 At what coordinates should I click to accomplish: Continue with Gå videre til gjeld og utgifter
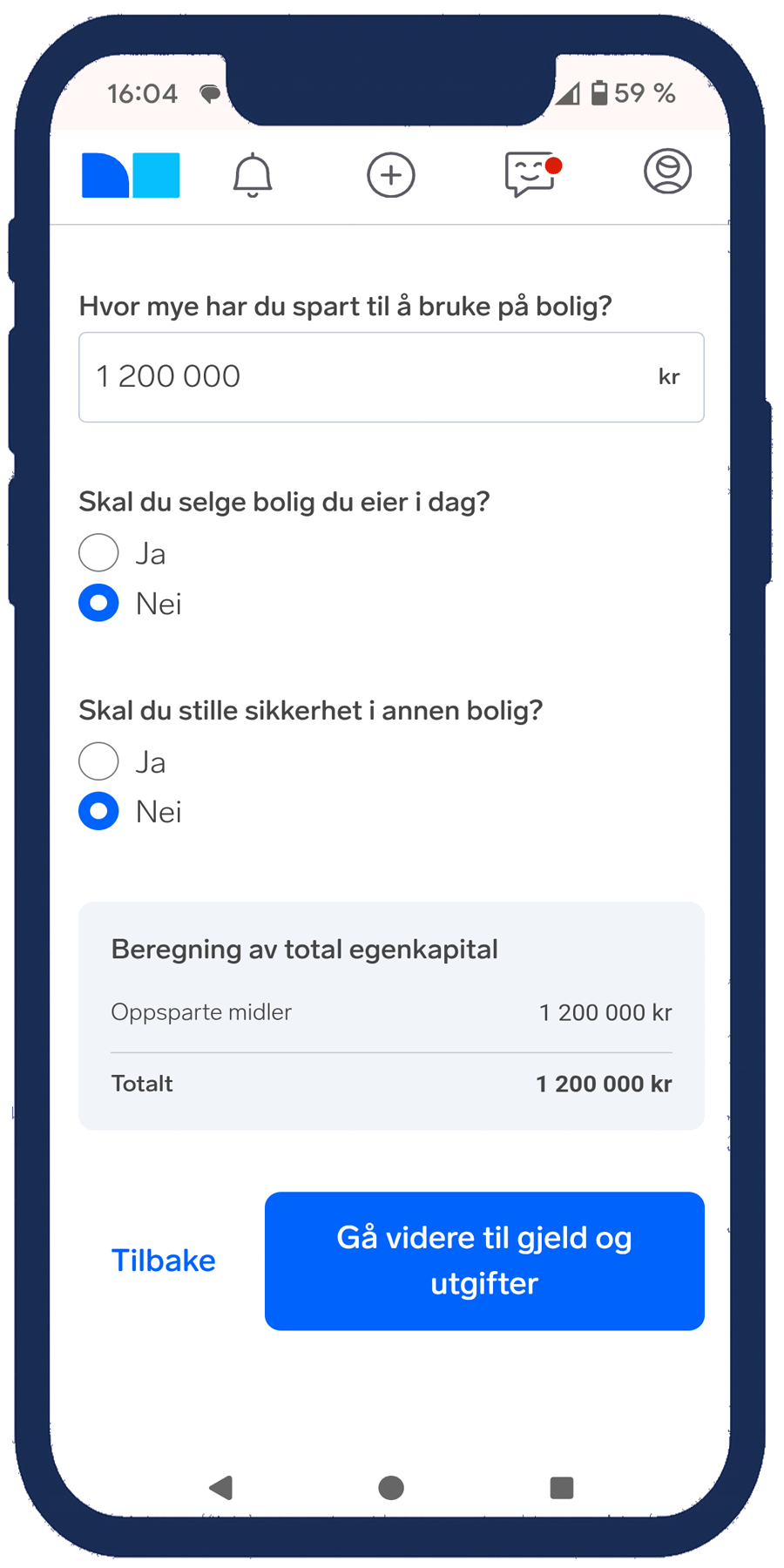click(x=484, y=1260)
